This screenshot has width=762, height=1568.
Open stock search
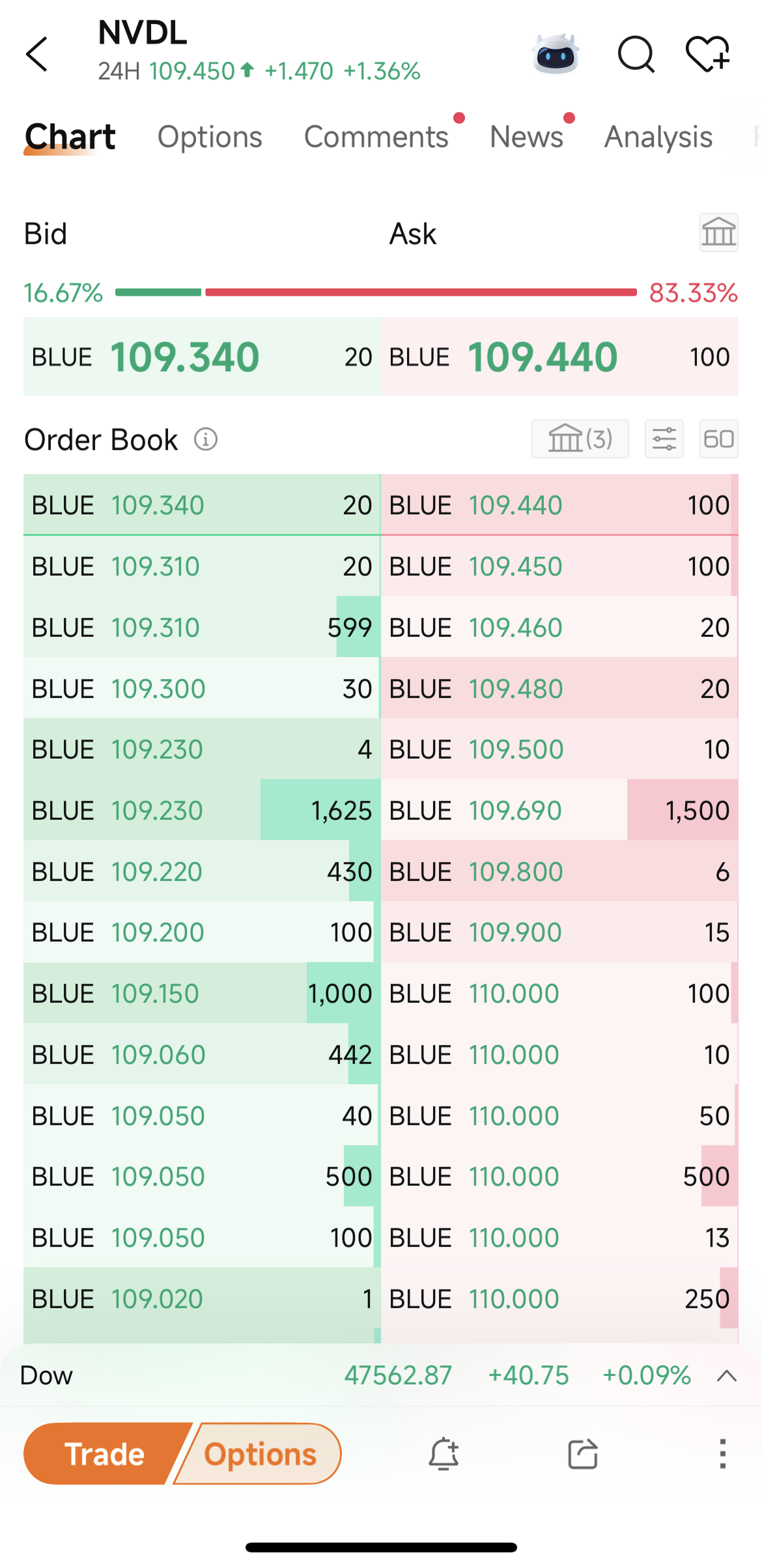point(636,55)
